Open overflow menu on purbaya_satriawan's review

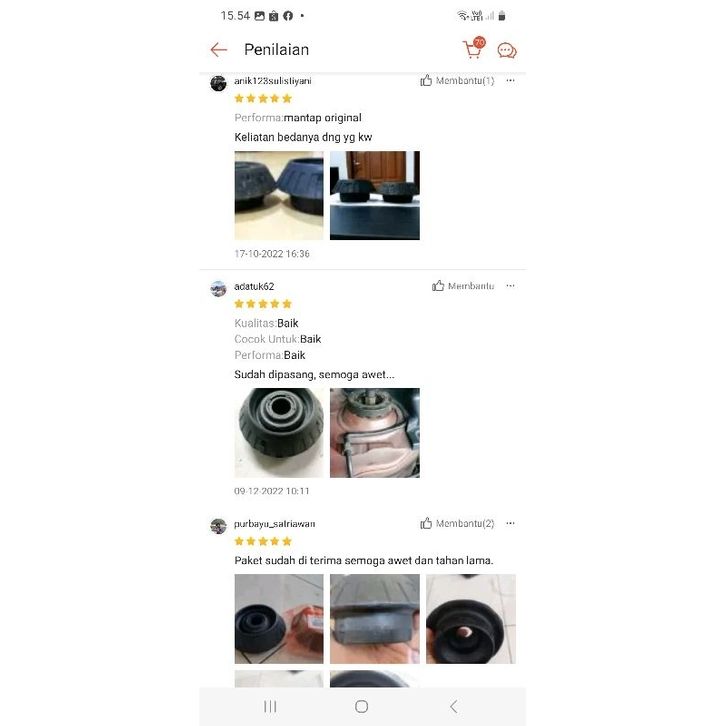pyautogui.click(x=511, y=523)
